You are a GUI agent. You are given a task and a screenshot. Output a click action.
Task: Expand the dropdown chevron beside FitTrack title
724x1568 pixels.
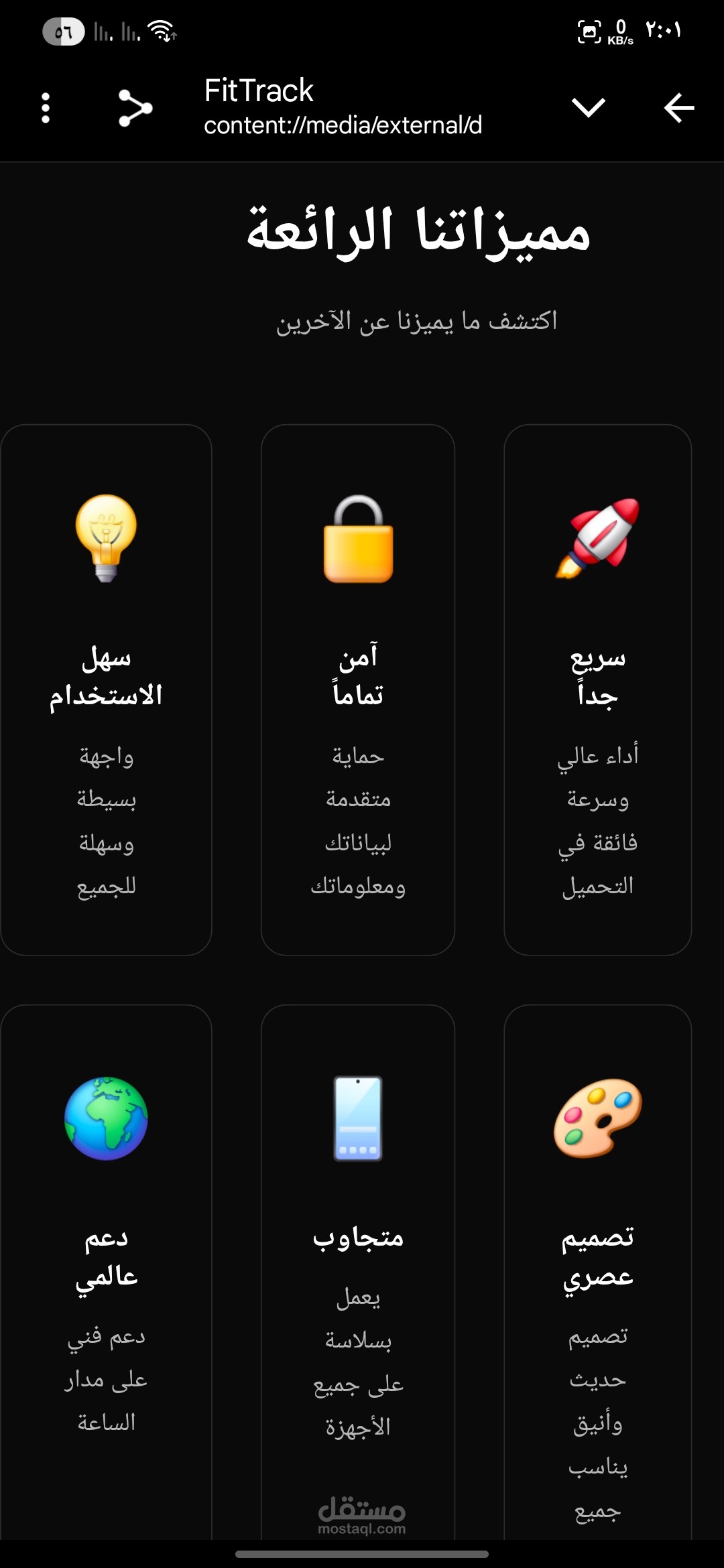pos(588,107)
